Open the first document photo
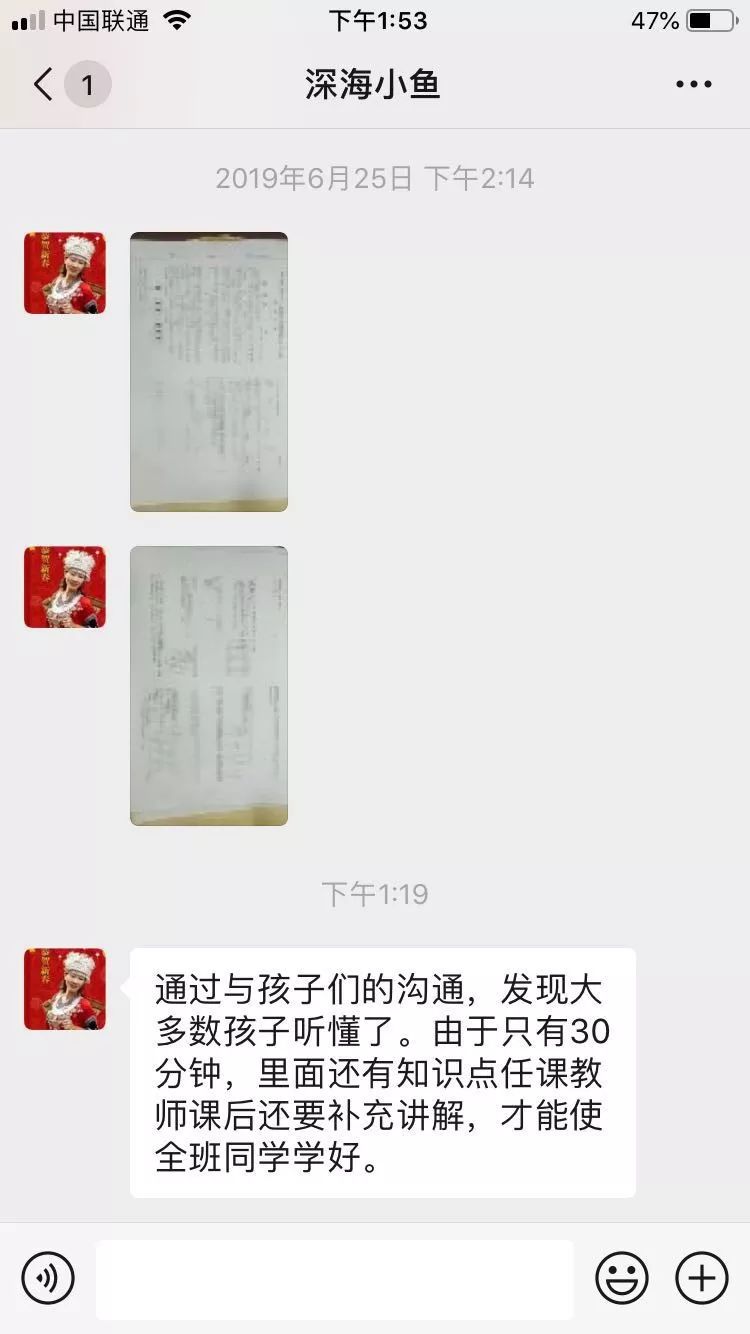Image resolution: width=750 pixels, height=1334 pixels. (209, 372)
